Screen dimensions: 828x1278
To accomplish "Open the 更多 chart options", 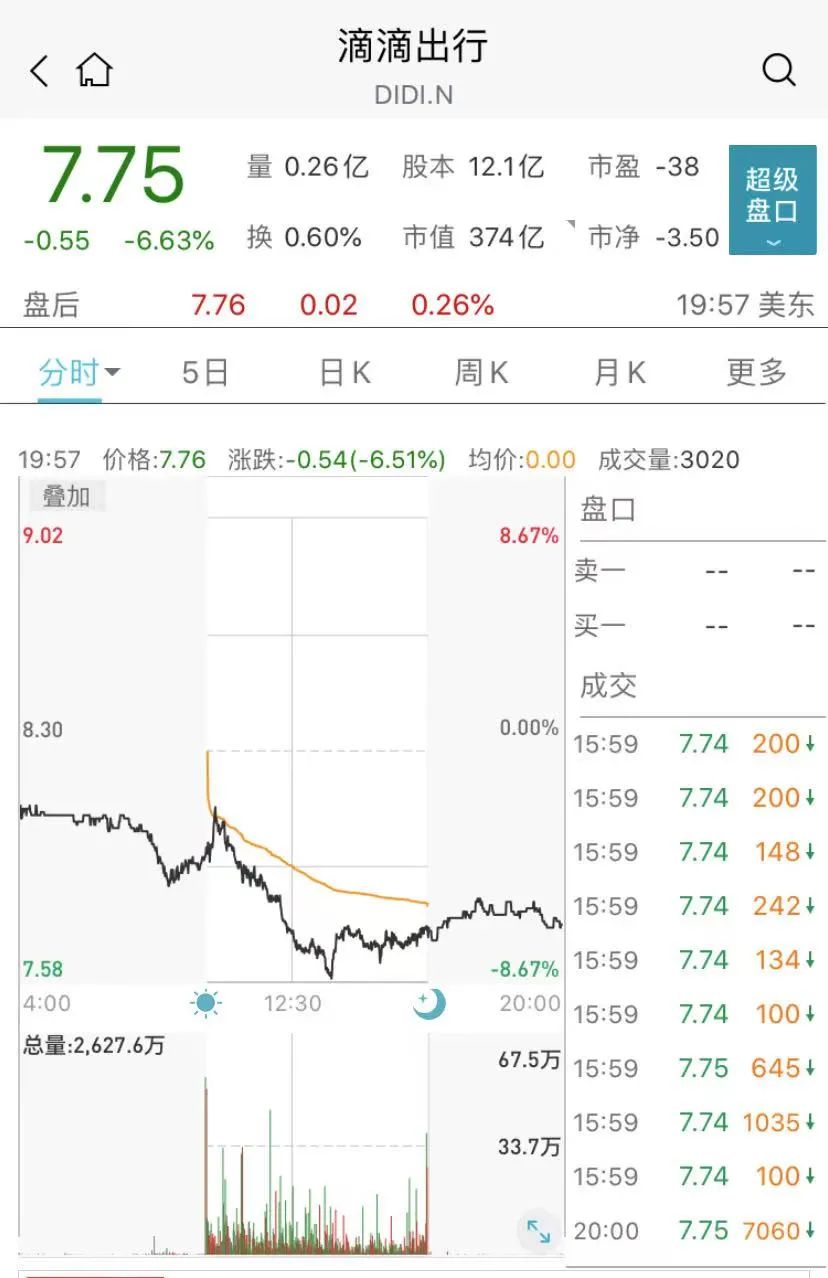I will pyautogui.click(x=756, y=373).
